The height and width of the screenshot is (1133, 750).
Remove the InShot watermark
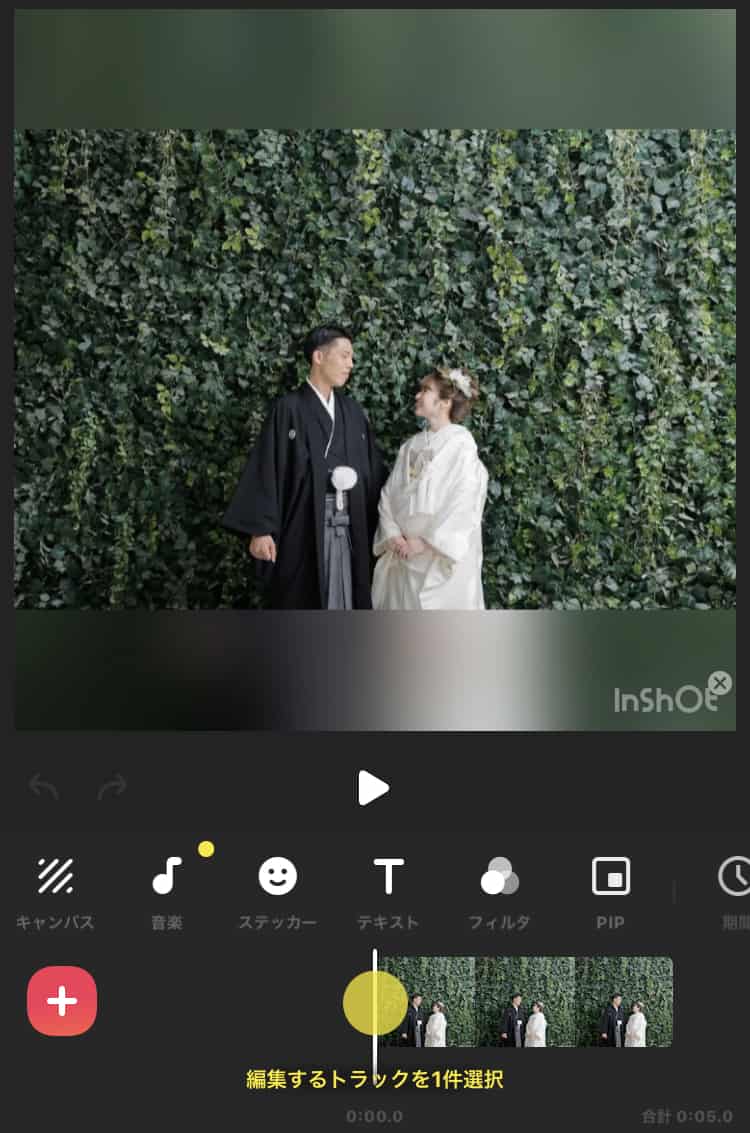click(719, 683)
